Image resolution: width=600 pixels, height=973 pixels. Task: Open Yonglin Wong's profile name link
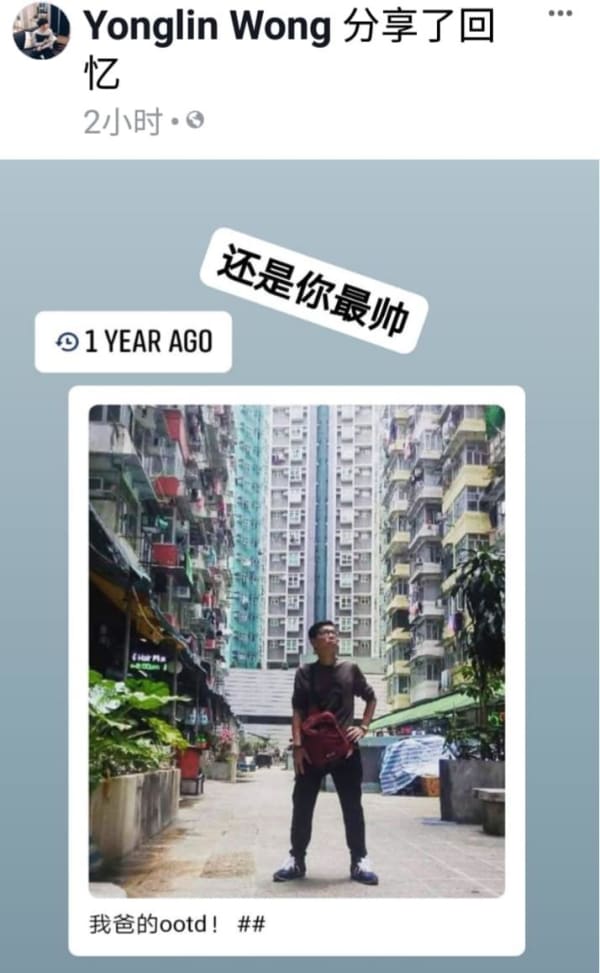(207, 27)
